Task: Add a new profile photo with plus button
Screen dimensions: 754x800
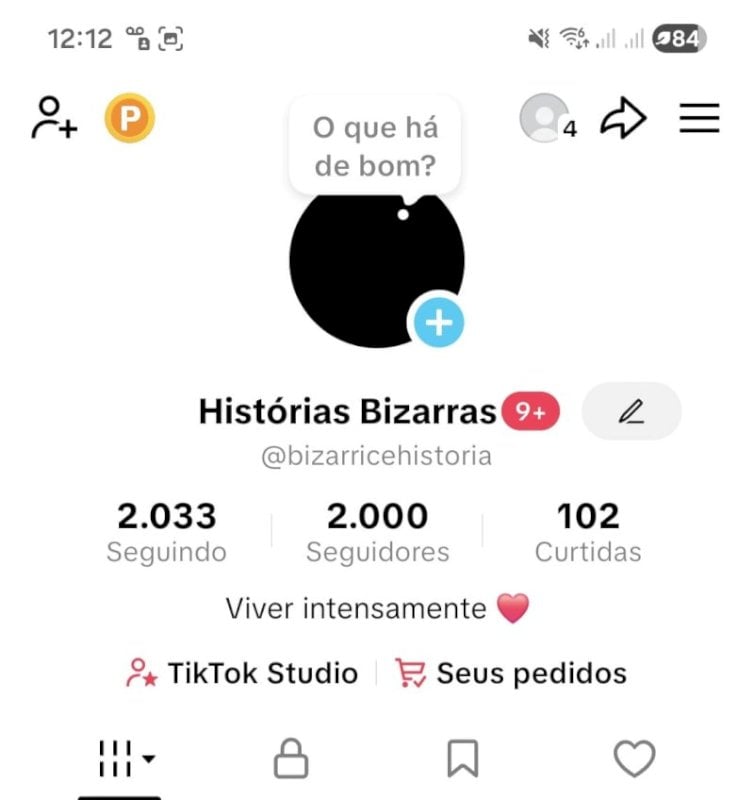Action: pos(439,322)
